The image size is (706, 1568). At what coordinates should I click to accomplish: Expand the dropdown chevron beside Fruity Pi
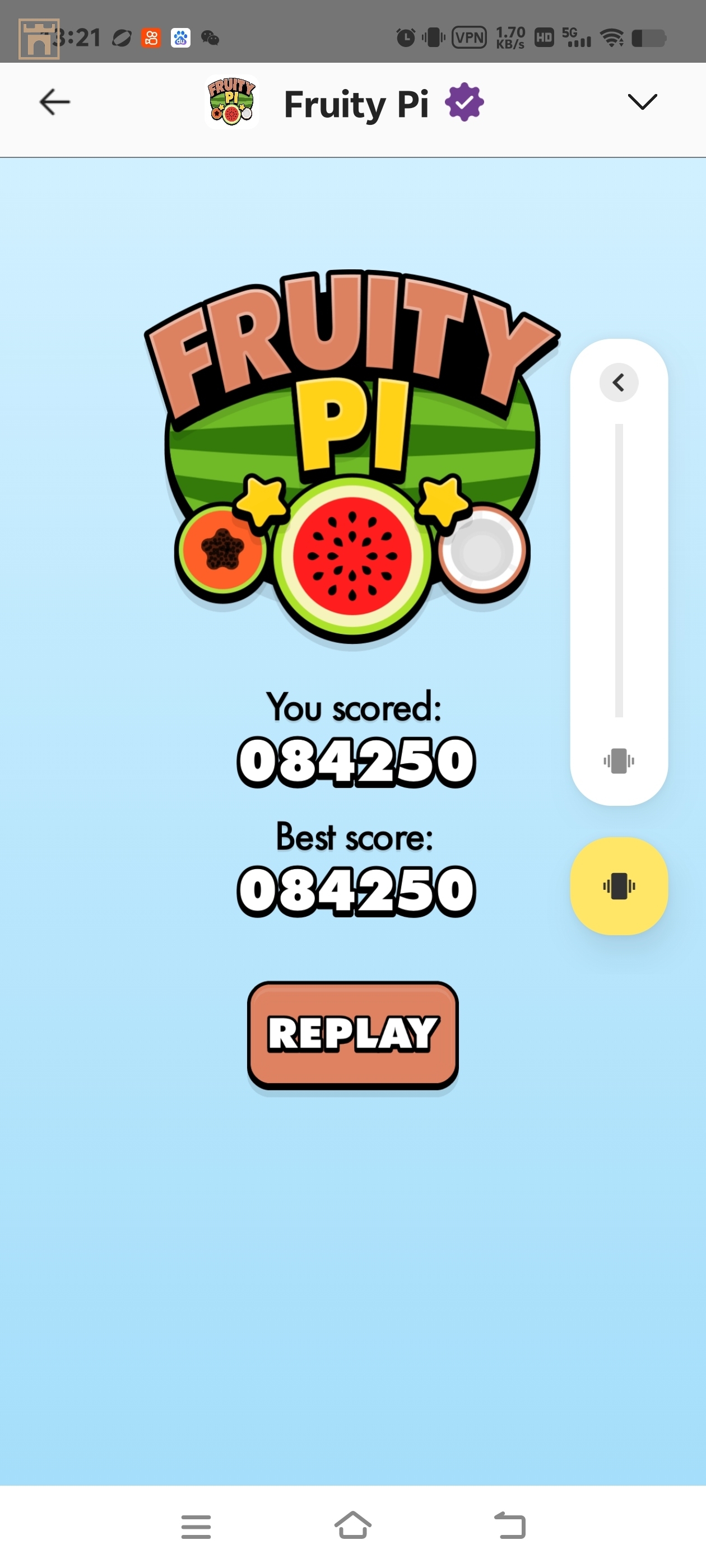642,102
